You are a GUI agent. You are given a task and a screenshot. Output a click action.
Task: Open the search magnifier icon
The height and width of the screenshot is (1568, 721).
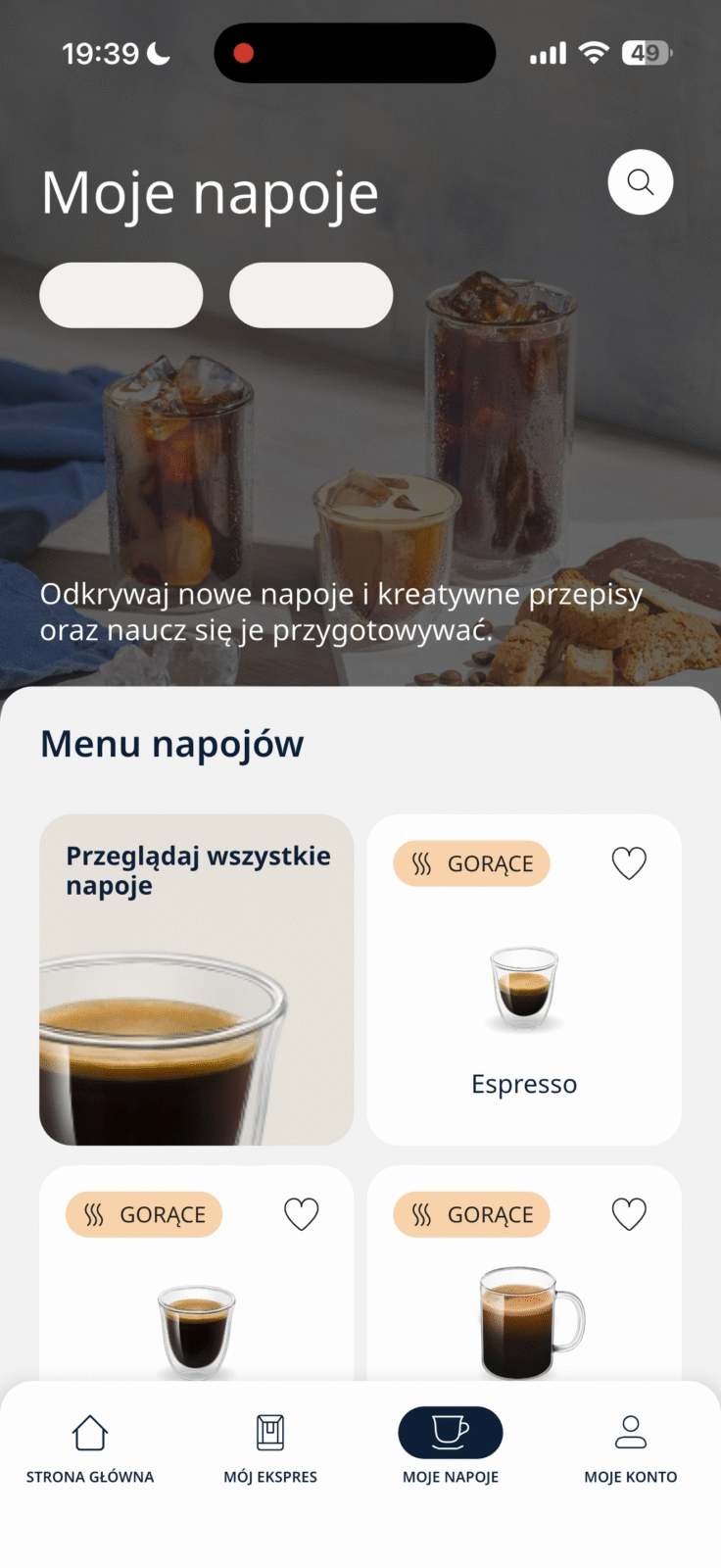click(640, 182)
